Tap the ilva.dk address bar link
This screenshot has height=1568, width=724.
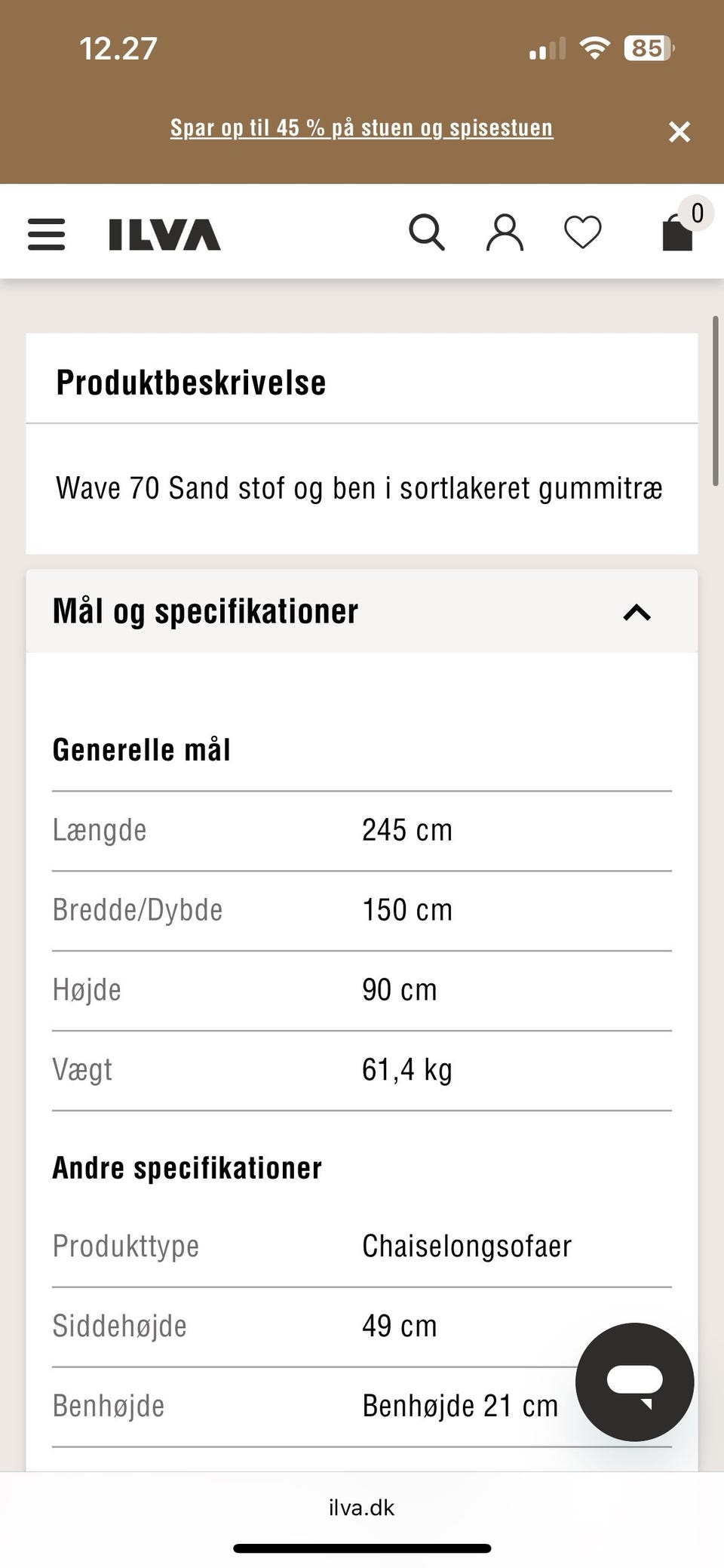362,1508
